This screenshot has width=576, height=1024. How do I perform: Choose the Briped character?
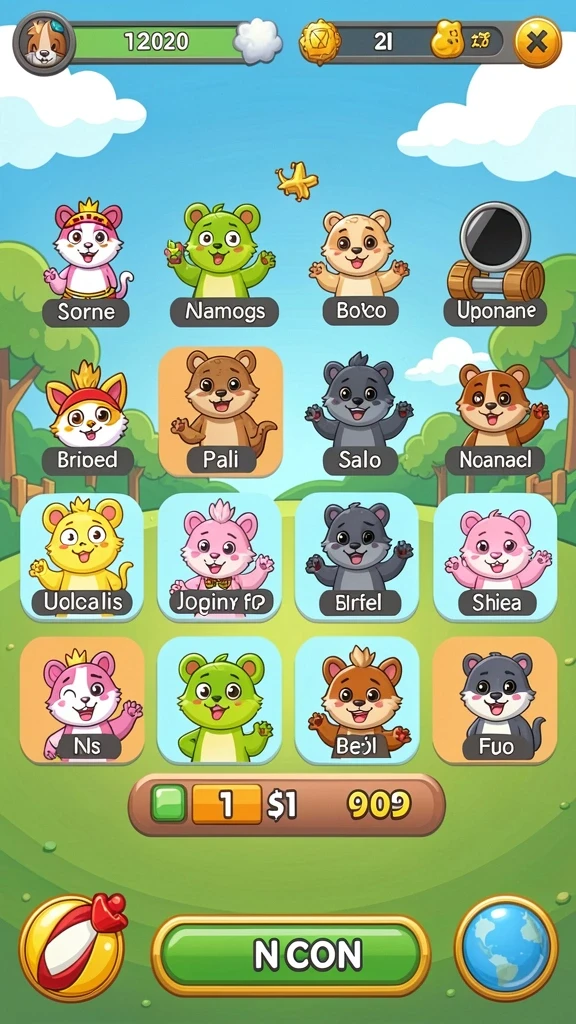(87, 418)
